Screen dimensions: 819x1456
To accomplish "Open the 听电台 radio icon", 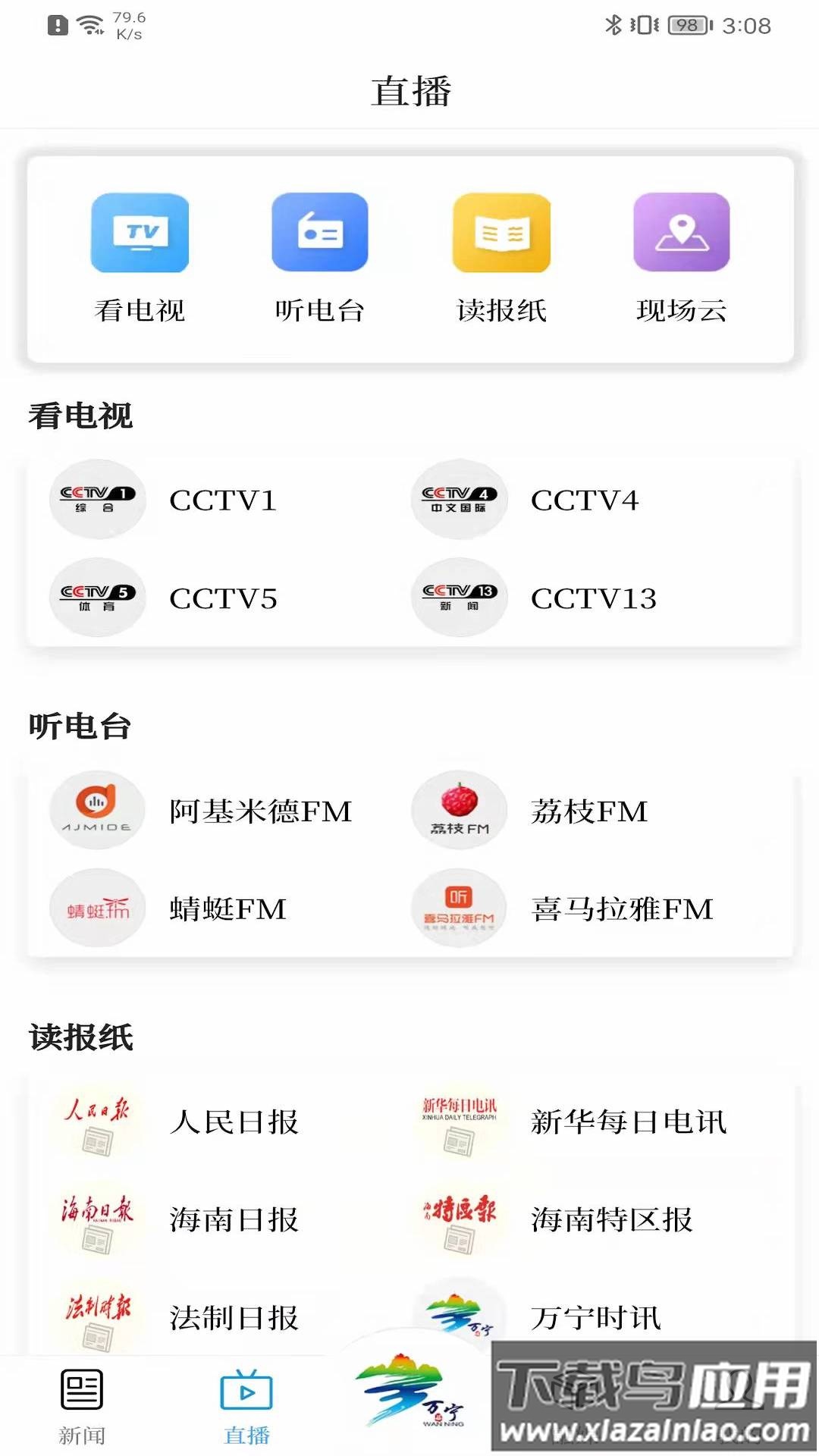I will coord(320,233).
